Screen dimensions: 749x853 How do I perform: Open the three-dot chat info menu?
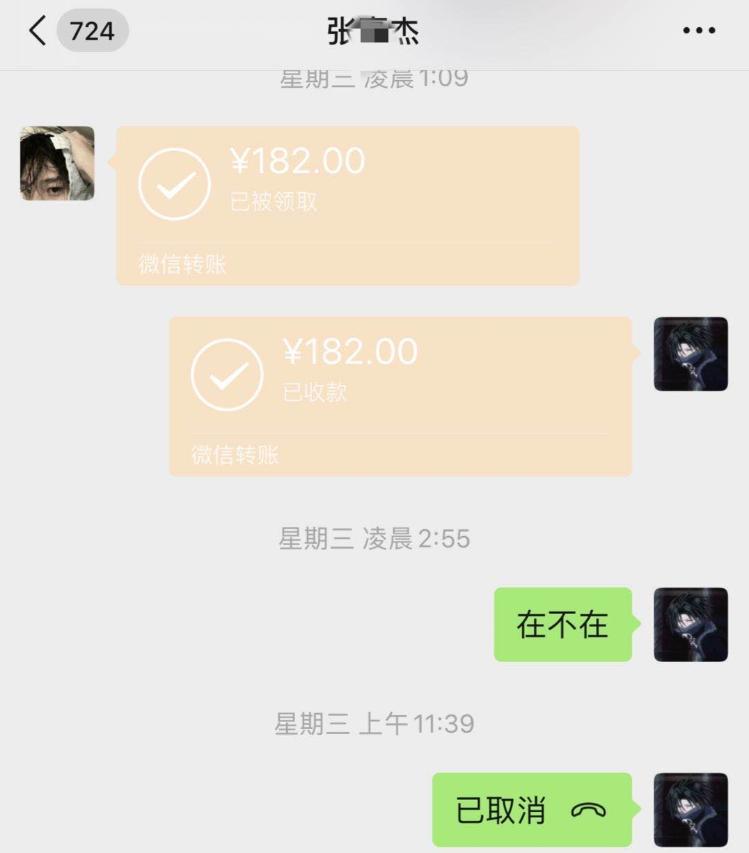[699, 31]
